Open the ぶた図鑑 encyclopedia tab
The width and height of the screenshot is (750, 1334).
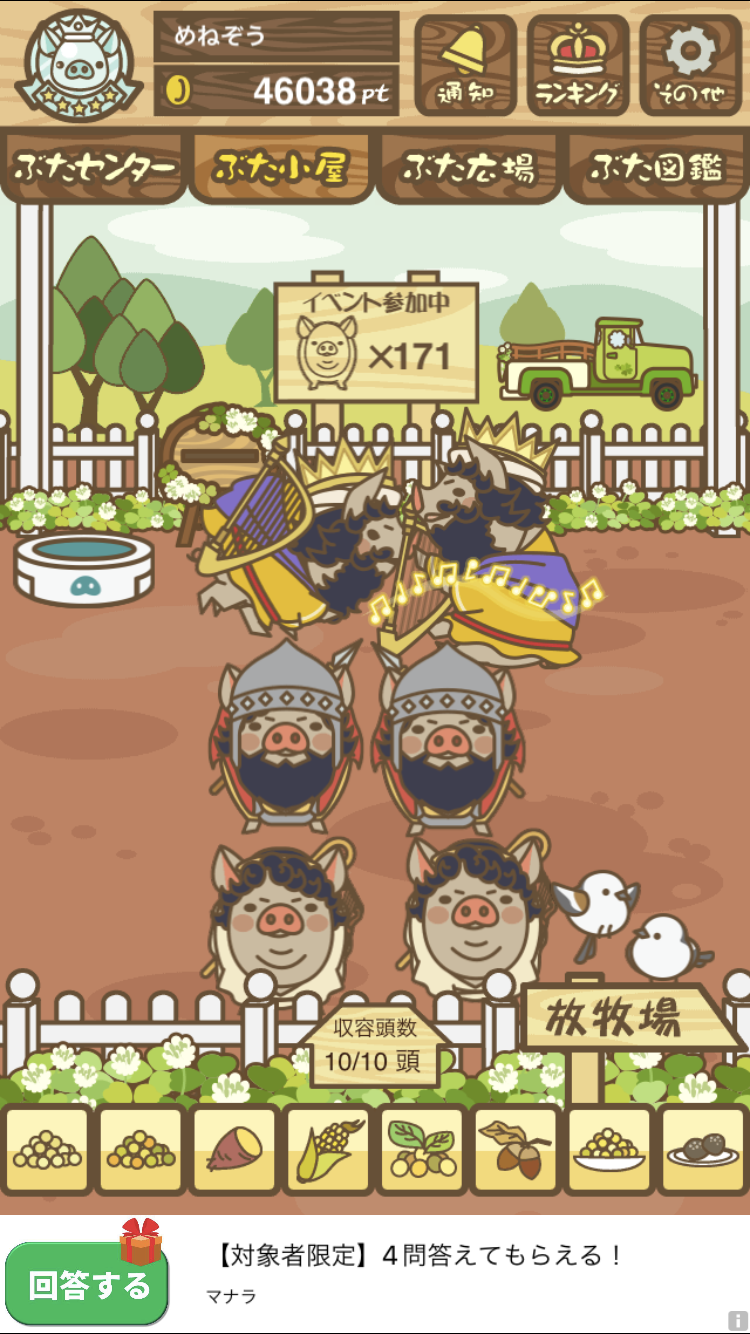tap(656, 167)
